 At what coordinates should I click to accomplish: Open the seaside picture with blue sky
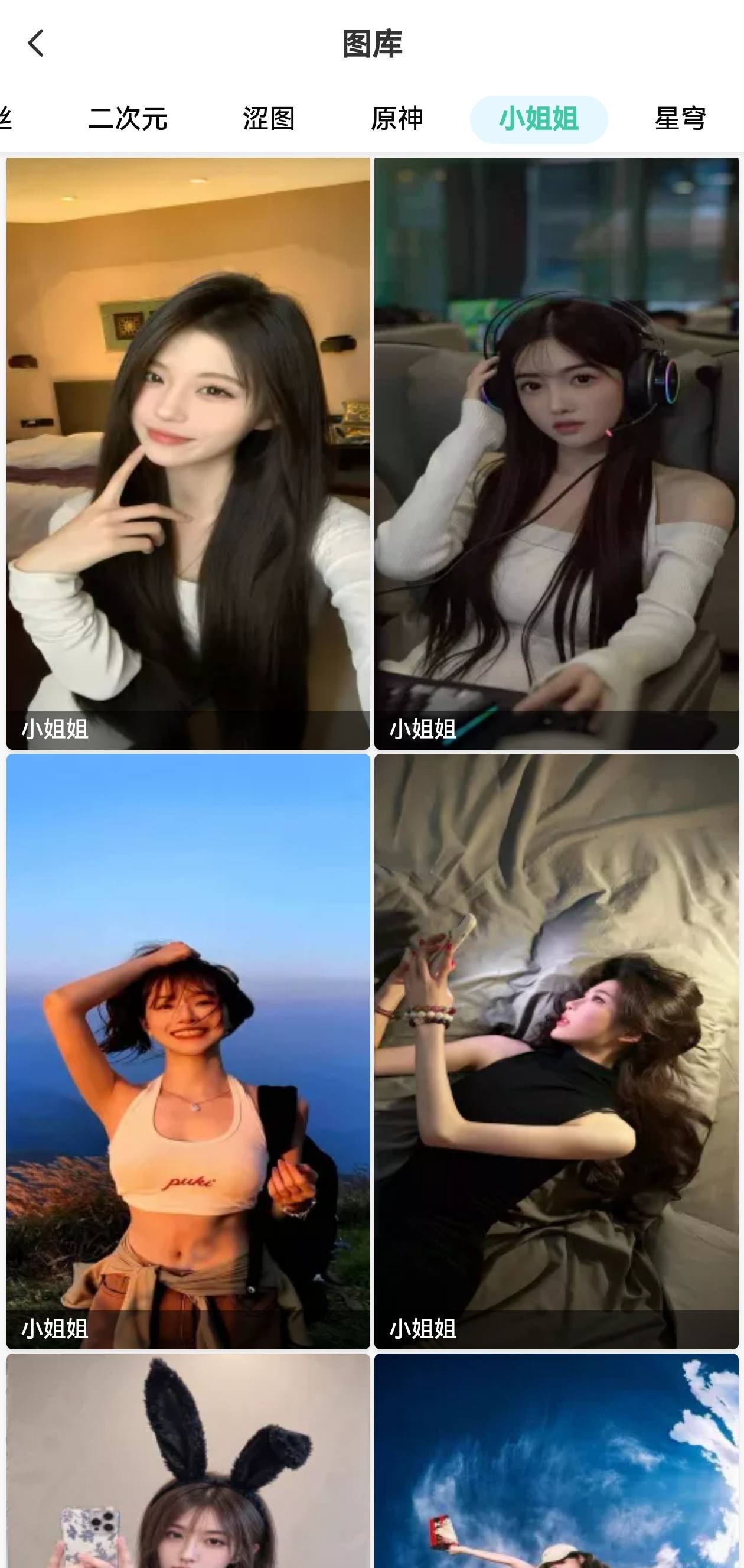(x=188, y=1052)
